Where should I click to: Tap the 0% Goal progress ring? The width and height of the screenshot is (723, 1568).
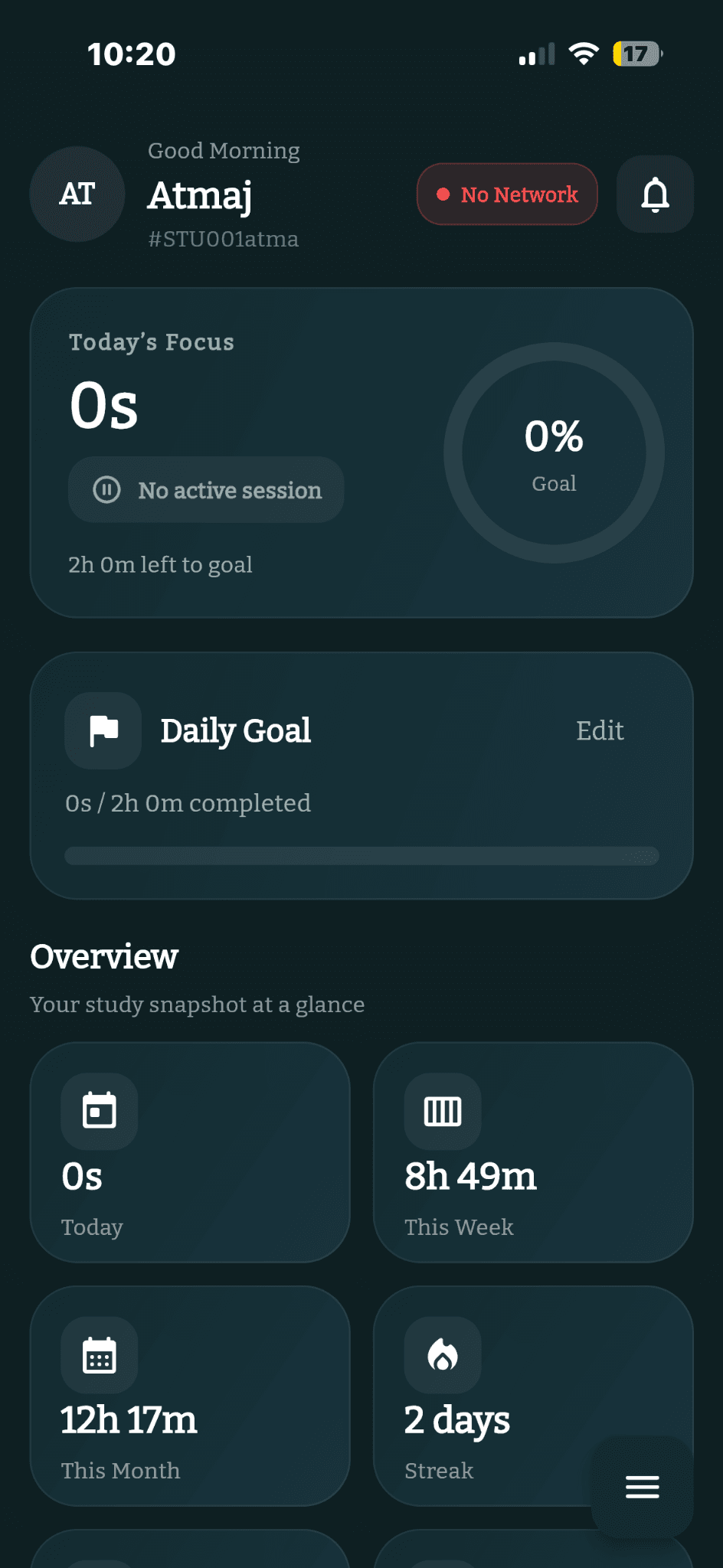pos(554,452)
